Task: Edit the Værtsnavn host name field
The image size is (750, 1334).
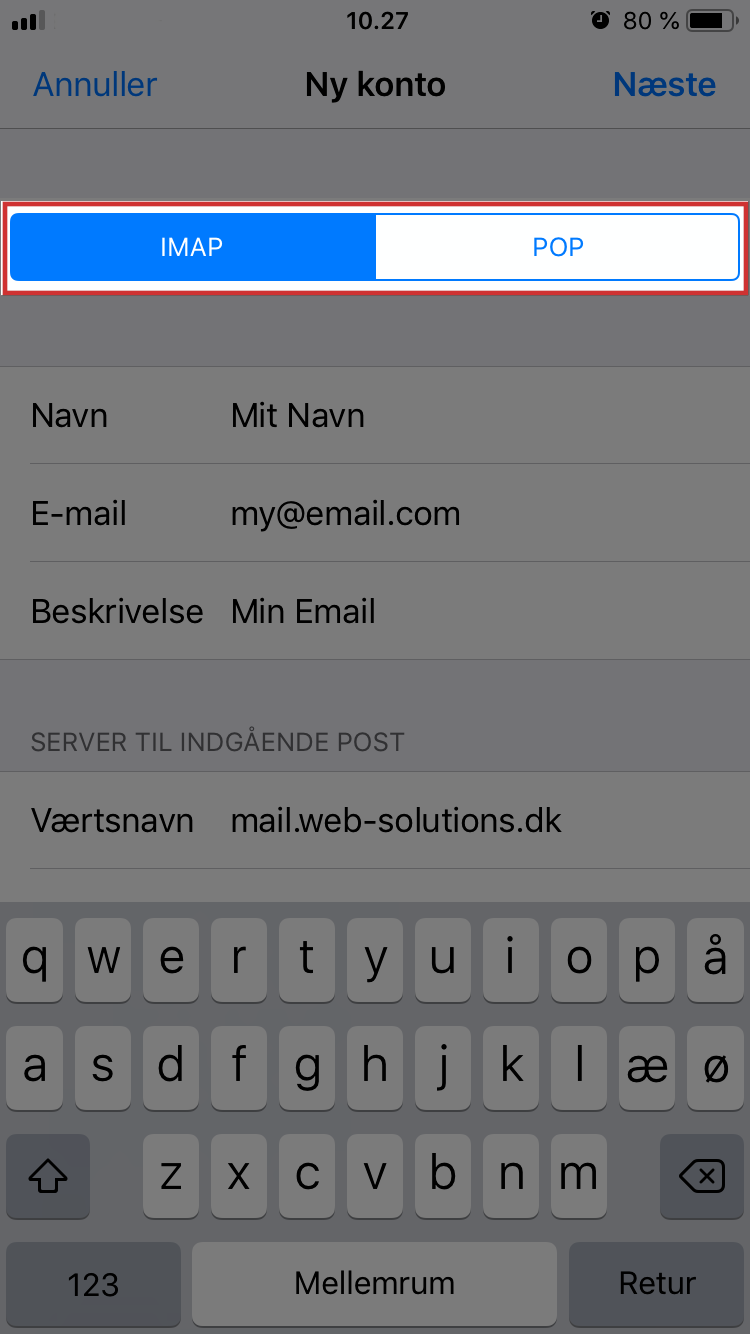Action: (375, 820)
